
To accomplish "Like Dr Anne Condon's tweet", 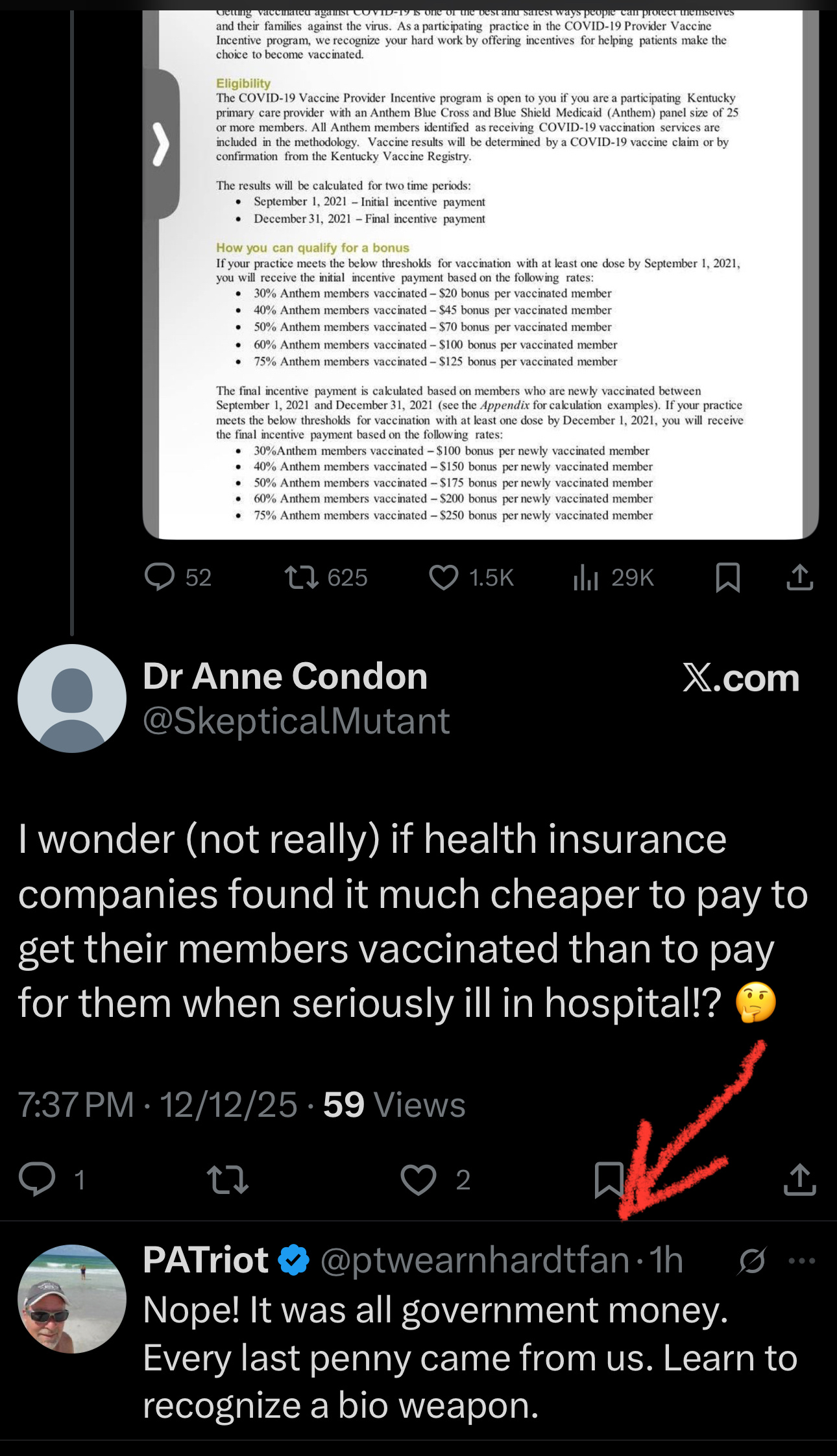I will pyautogui.click(x=418, y=1179).
